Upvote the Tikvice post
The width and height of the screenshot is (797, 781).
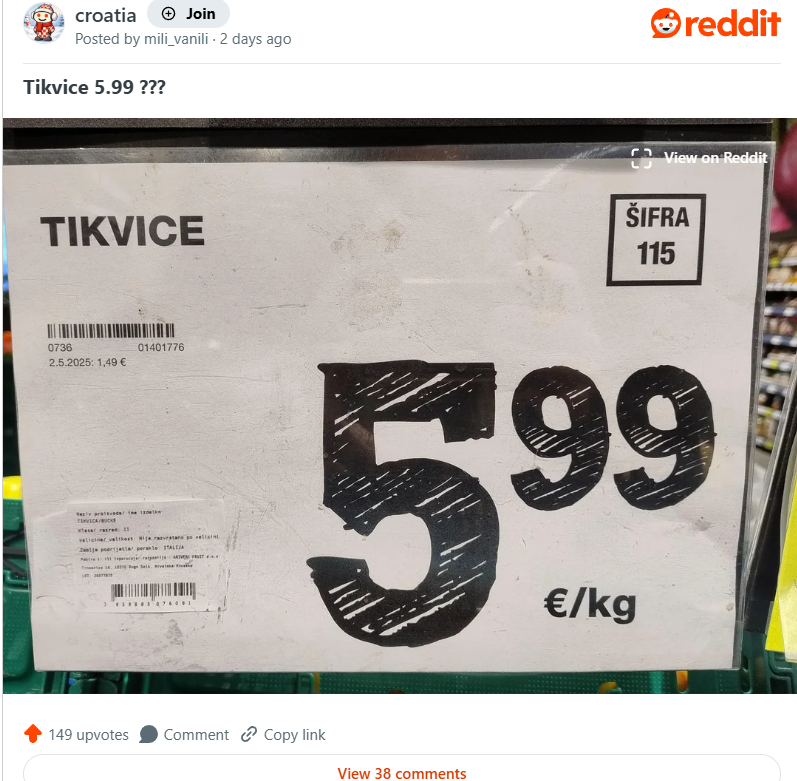(33, 734)
